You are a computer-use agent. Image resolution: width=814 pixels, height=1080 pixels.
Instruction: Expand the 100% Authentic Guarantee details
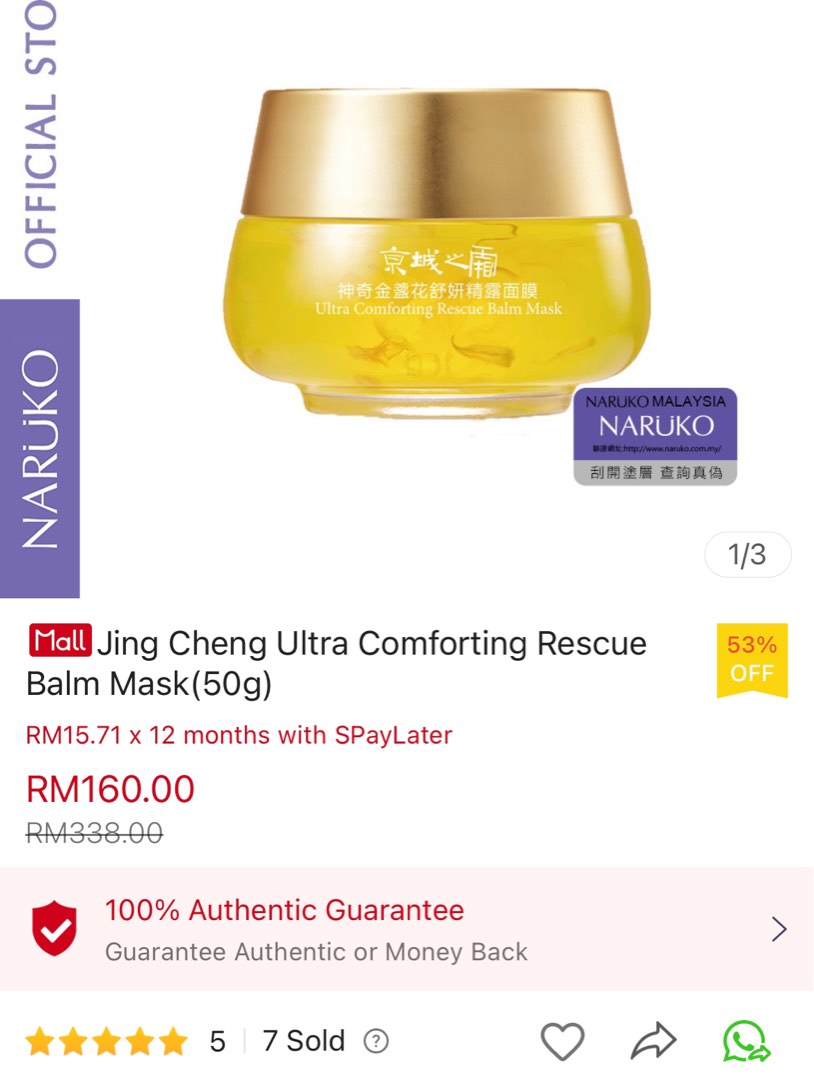pyautogui.click(x=283, y=910)
